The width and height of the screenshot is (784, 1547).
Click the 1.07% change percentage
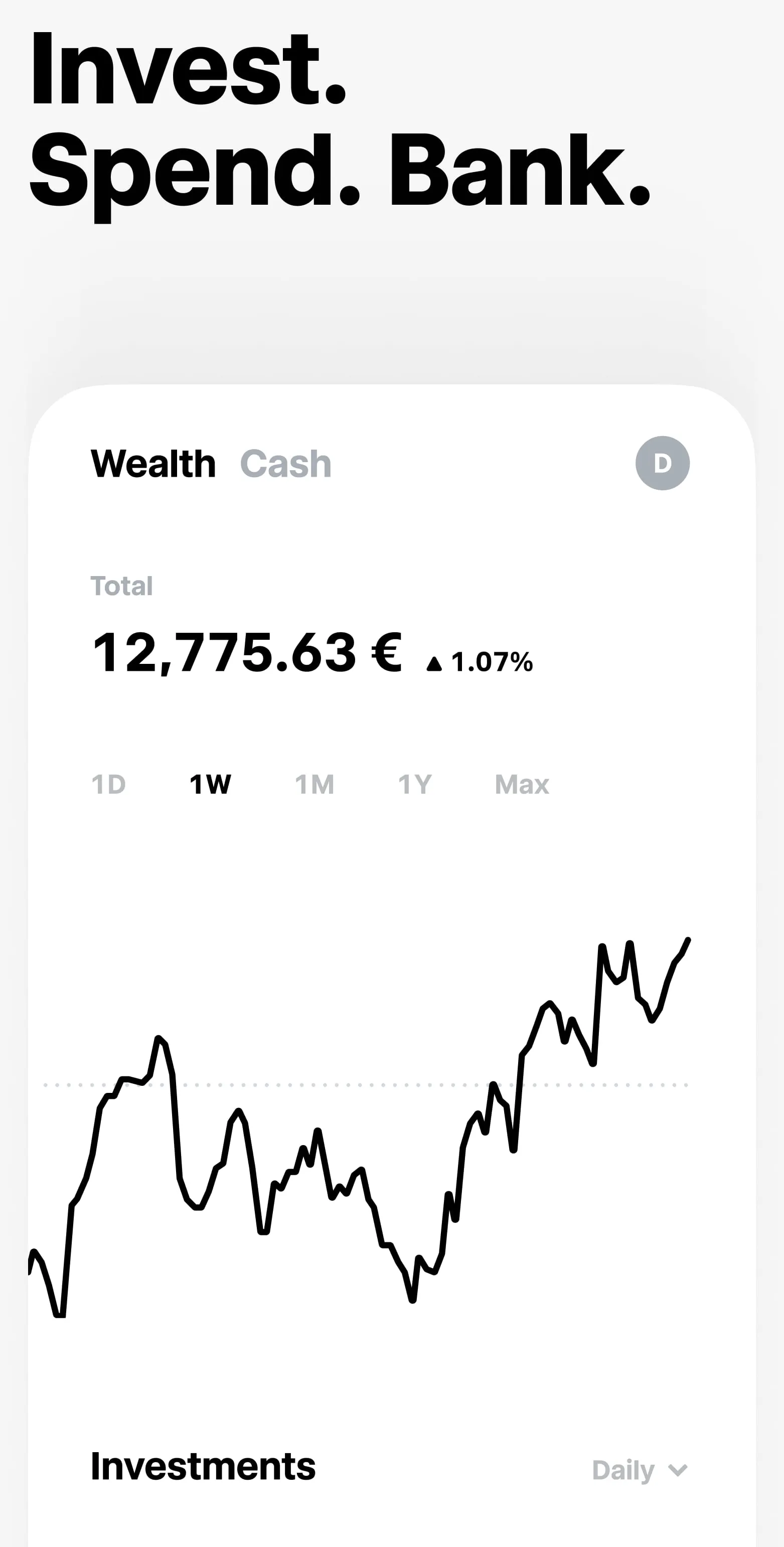(492, 662)
